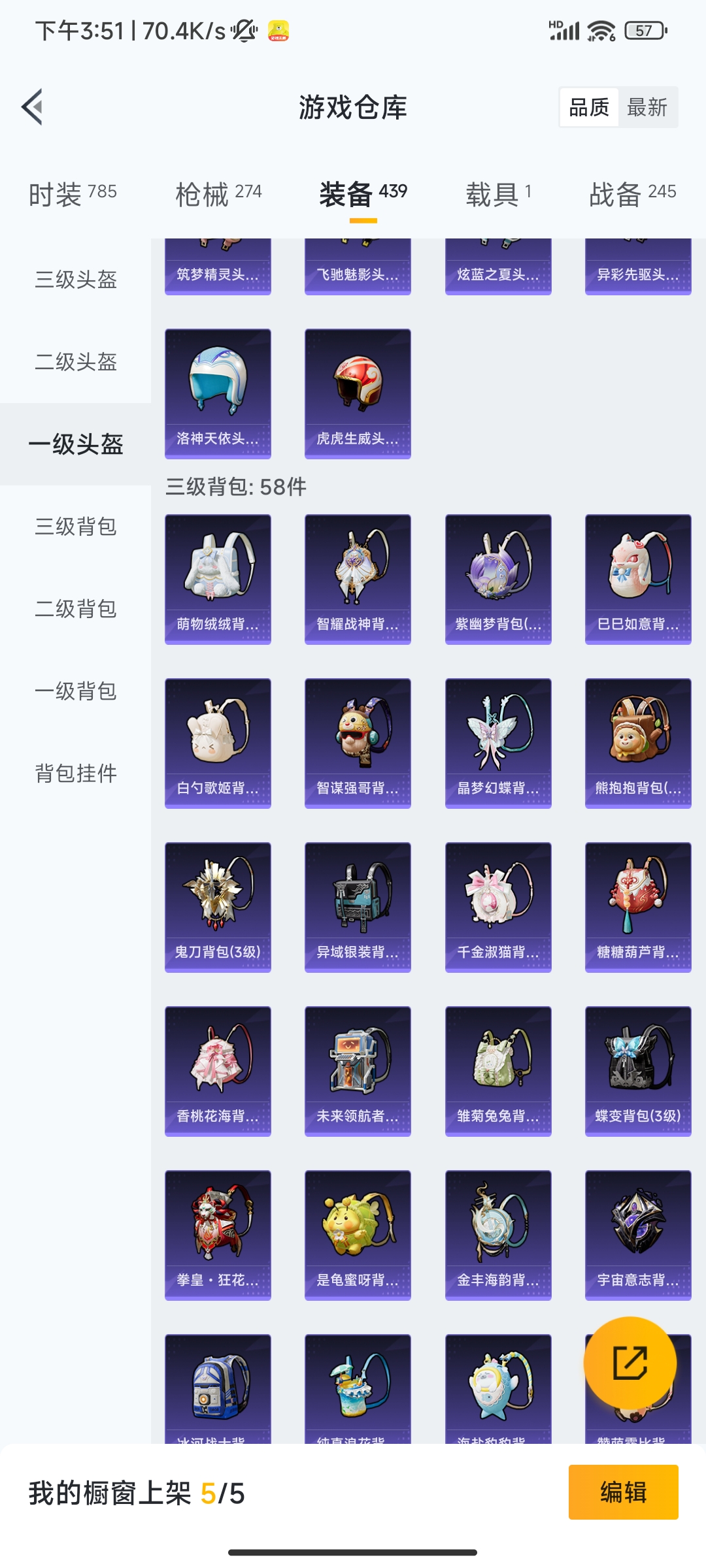Screen dimensions: 706x1568
Task: View the 鬼刀背包(3级) item
Action: tap(218, 907)
